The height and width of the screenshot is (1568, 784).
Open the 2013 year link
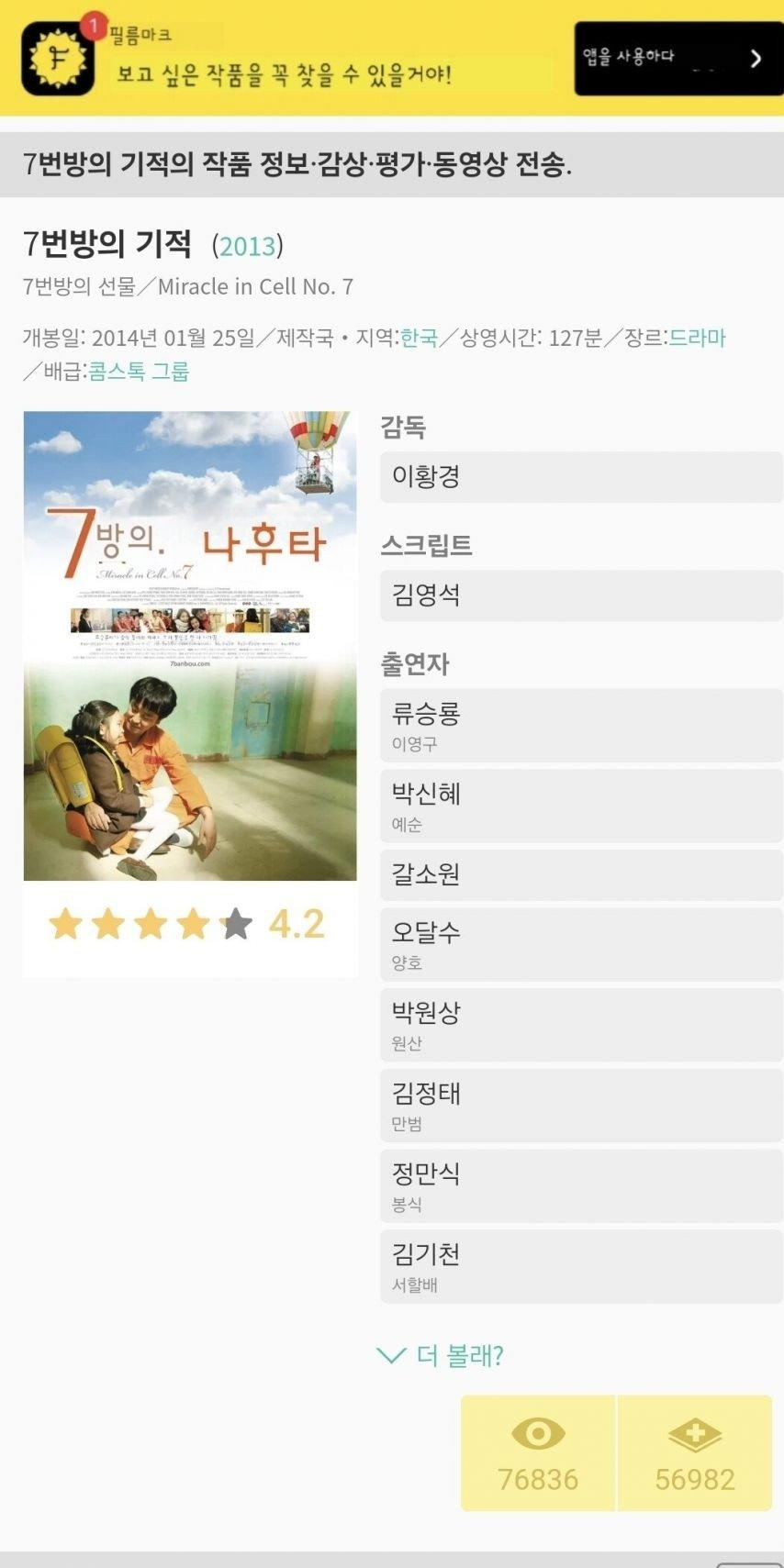tap(247, 246)
